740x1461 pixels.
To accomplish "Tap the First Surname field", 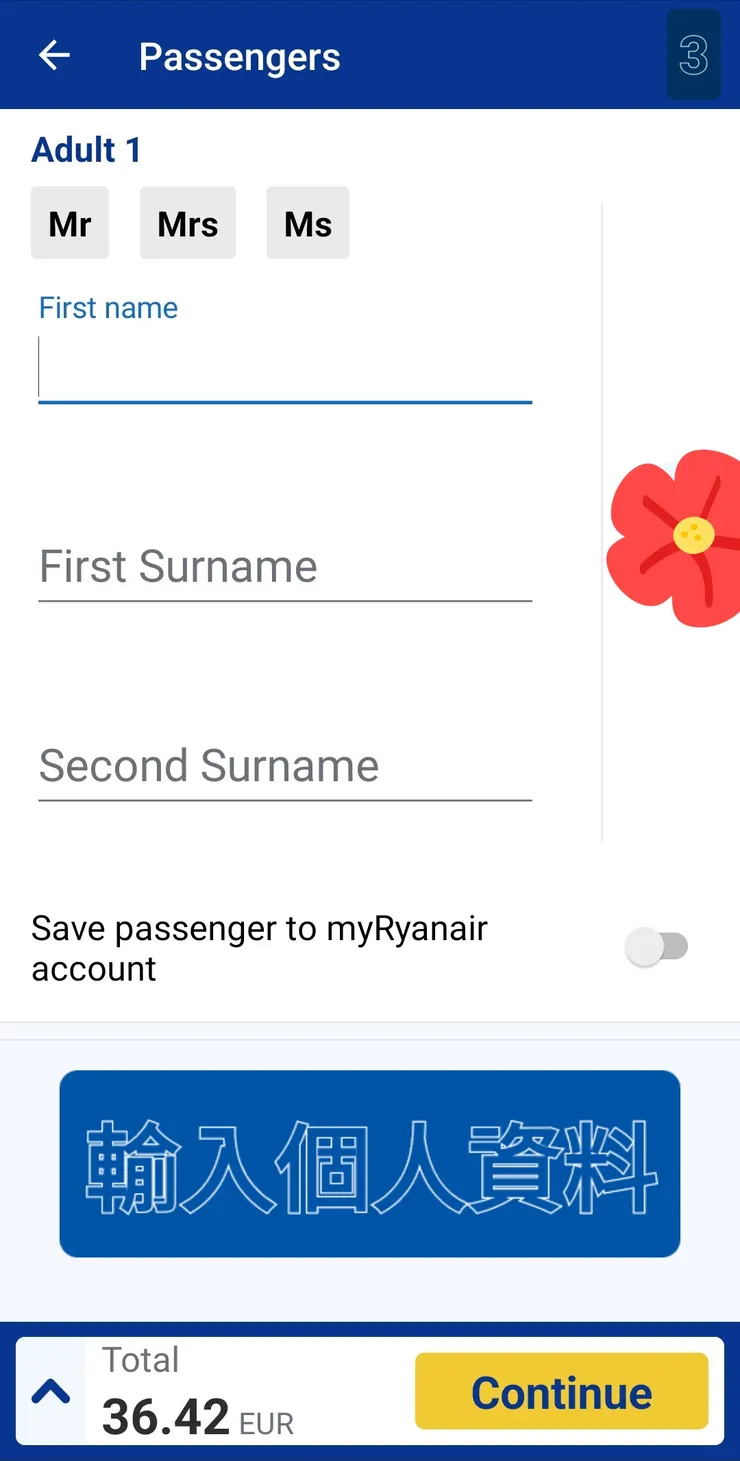I will click(x=284, y=568).
